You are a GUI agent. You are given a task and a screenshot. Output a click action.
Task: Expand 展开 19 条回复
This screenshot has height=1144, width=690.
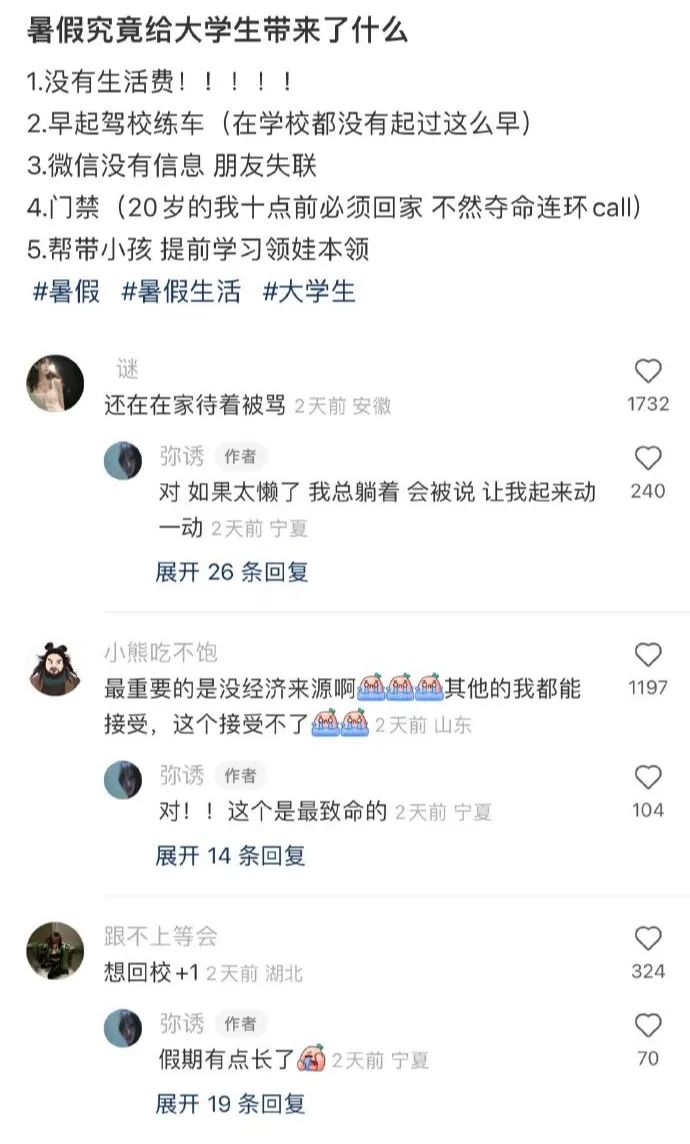231,1104
